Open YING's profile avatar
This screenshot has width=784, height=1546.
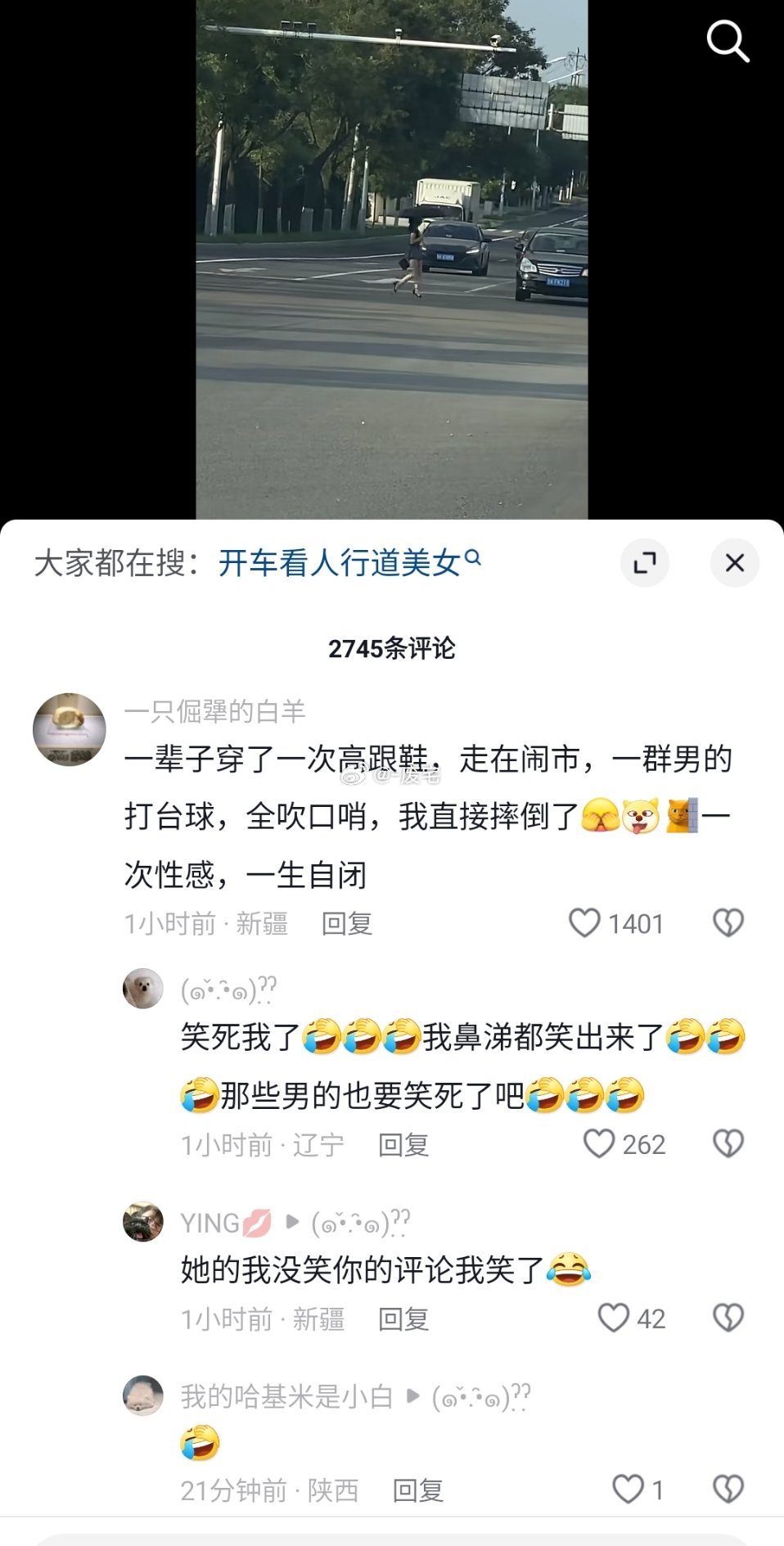(x=143, y=1222)
